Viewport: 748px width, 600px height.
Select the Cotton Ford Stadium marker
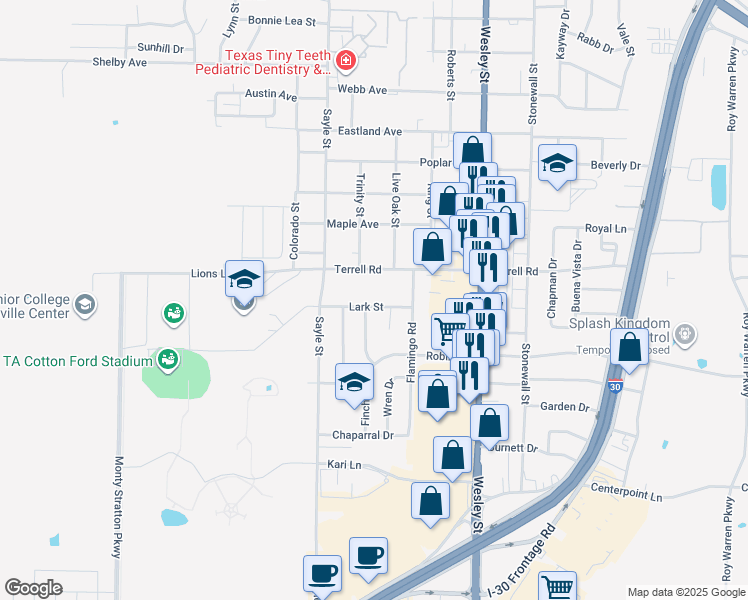[x=167, y=360]
